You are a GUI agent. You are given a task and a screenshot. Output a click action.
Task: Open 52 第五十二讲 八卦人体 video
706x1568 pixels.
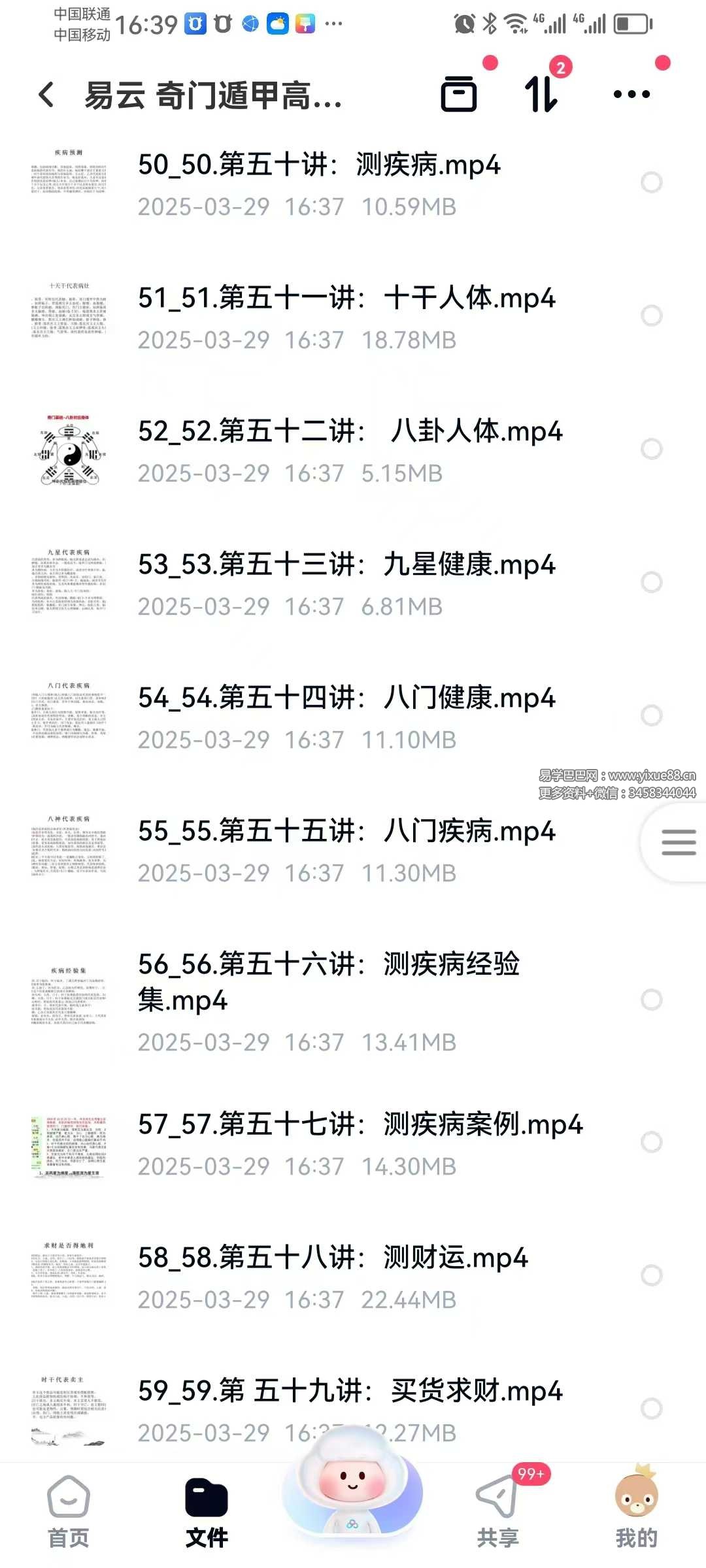pyautogui.click(x=350, y=432)
